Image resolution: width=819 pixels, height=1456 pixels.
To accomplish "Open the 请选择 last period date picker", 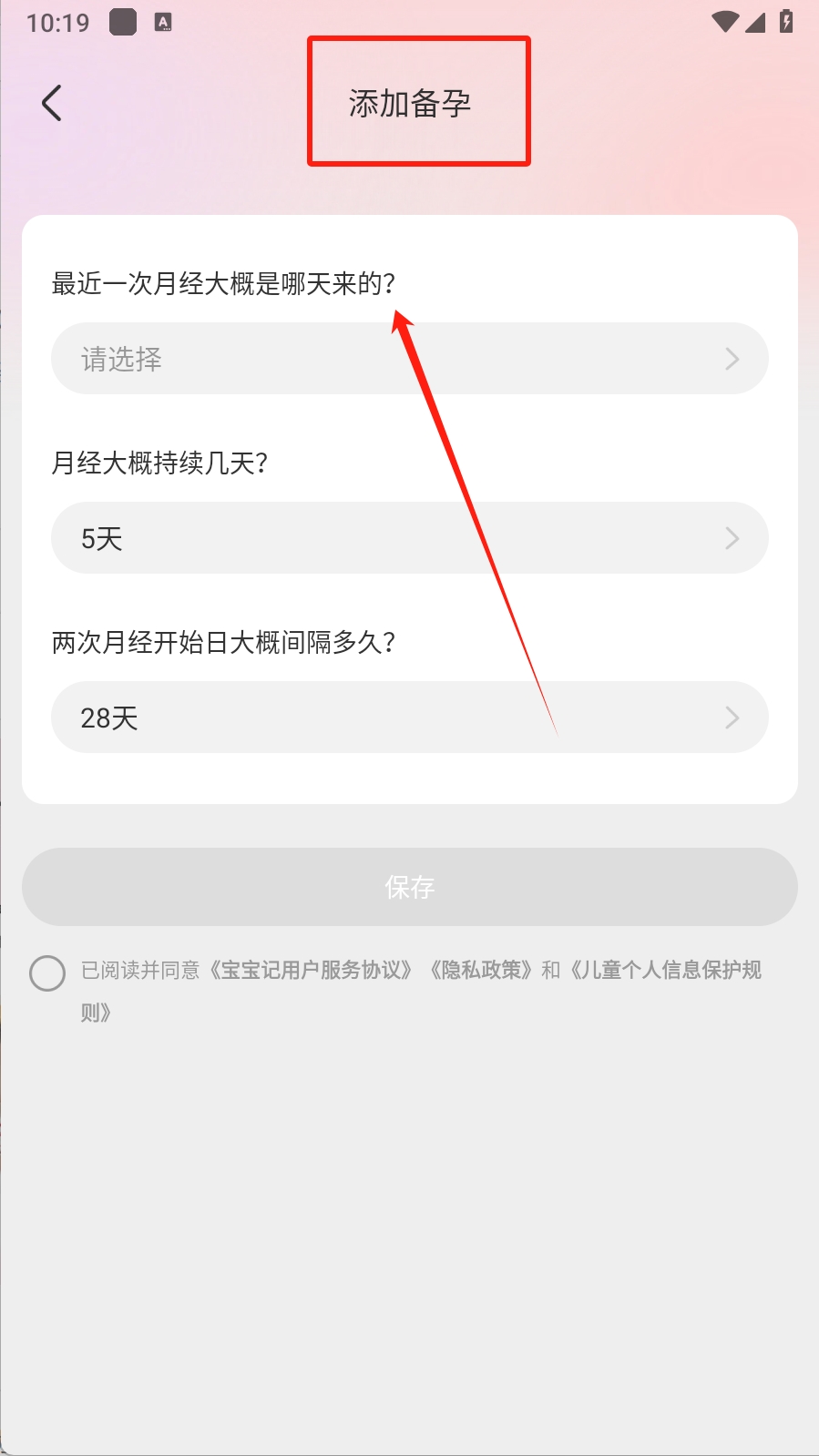I will pos(410,359).
